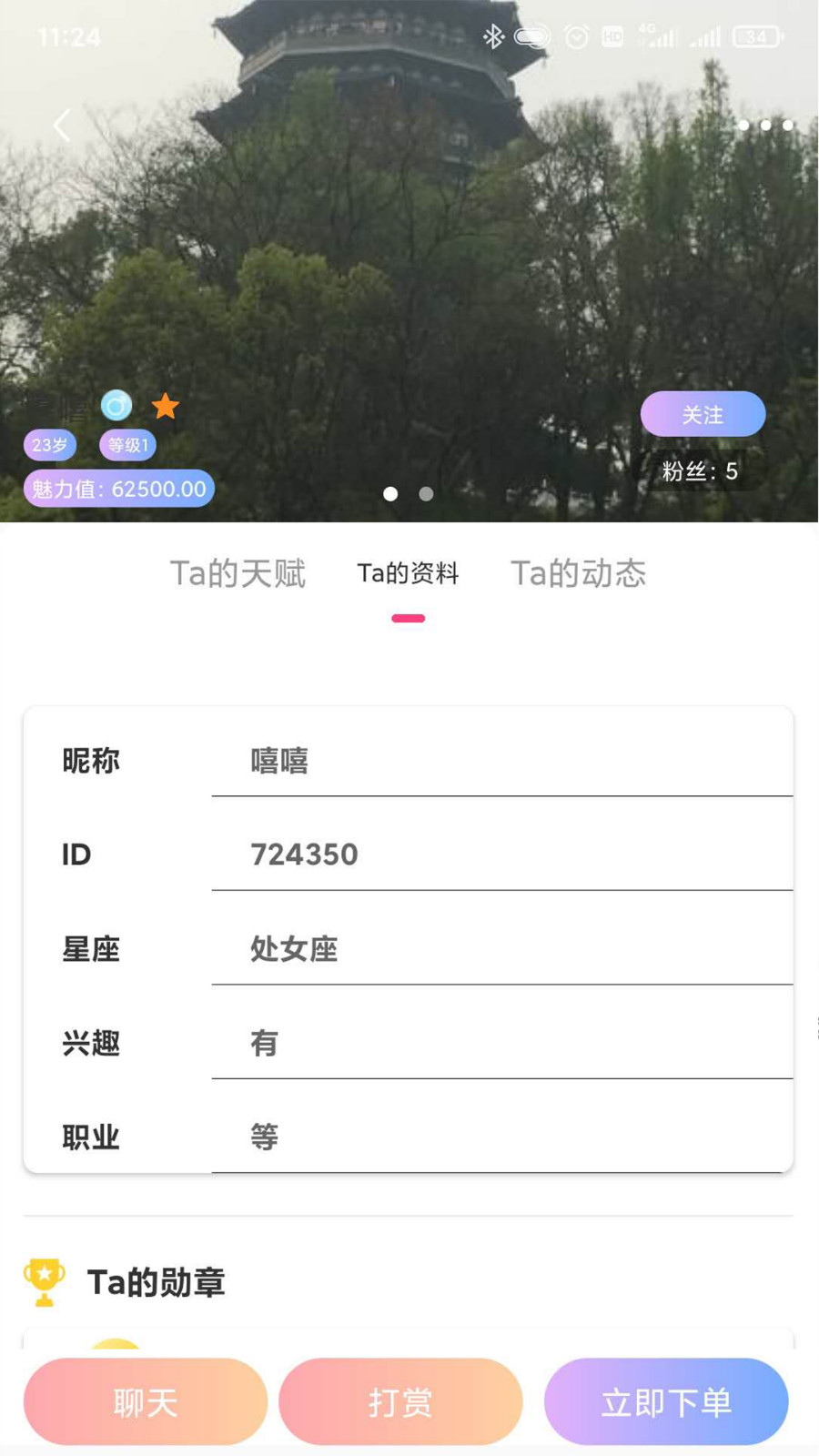Open the Ta的动态 tab
The image size is (819, 1456).
tap(580, 573)
